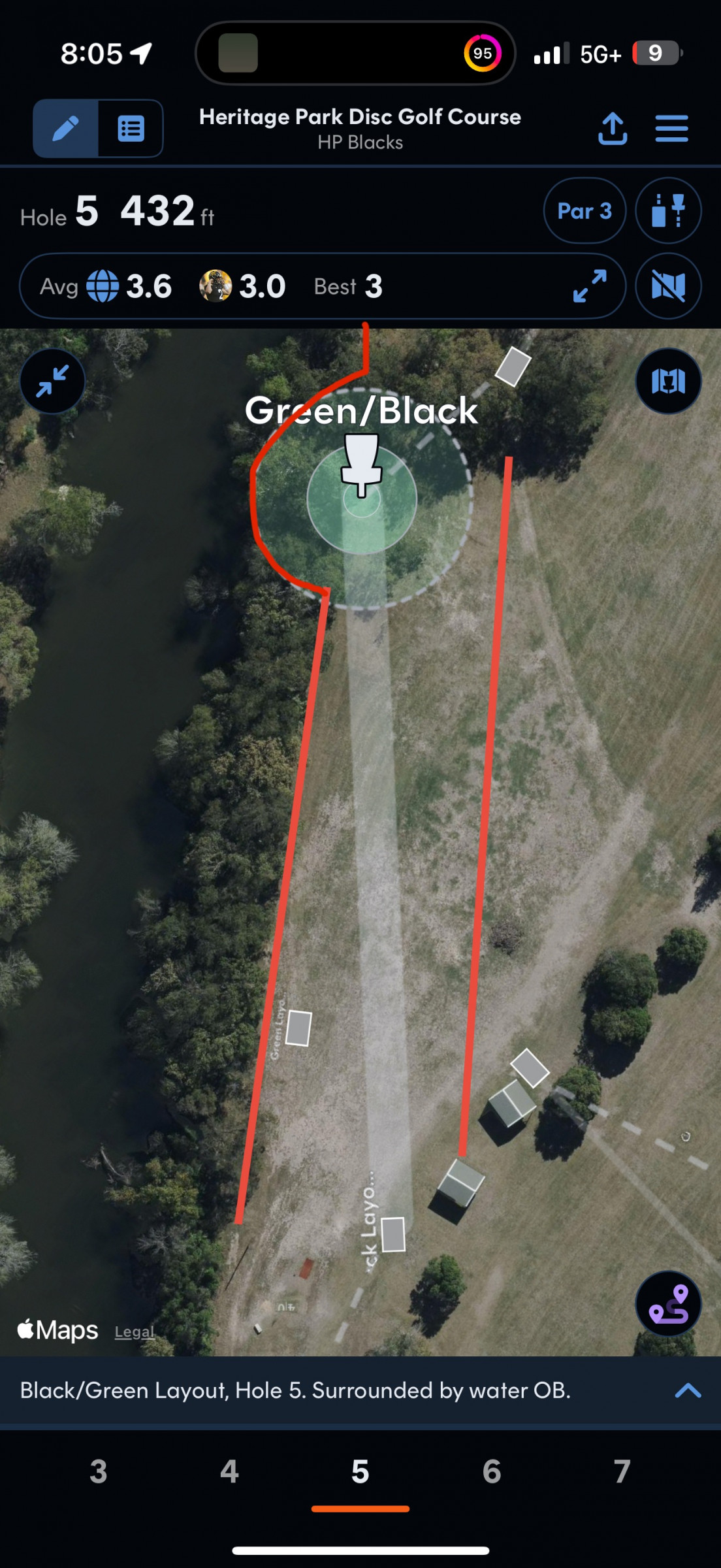
Task: Tap the purple route measuring icon
Action: pos(668,1304)
